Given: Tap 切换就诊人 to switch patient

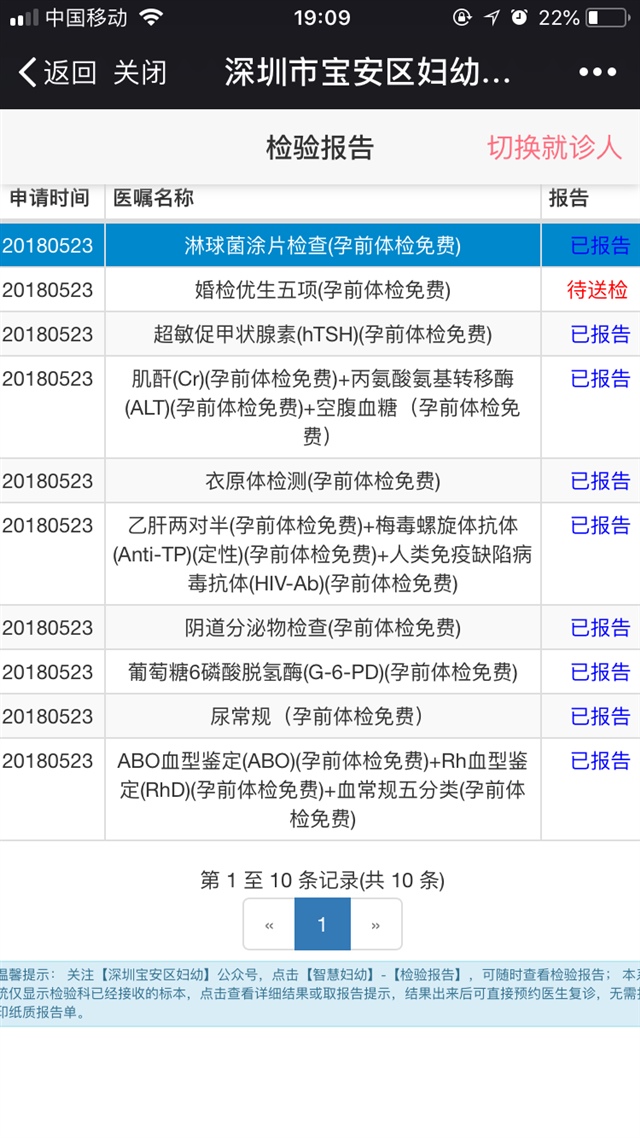Looking at the screenshot, I should click(554, 148).
